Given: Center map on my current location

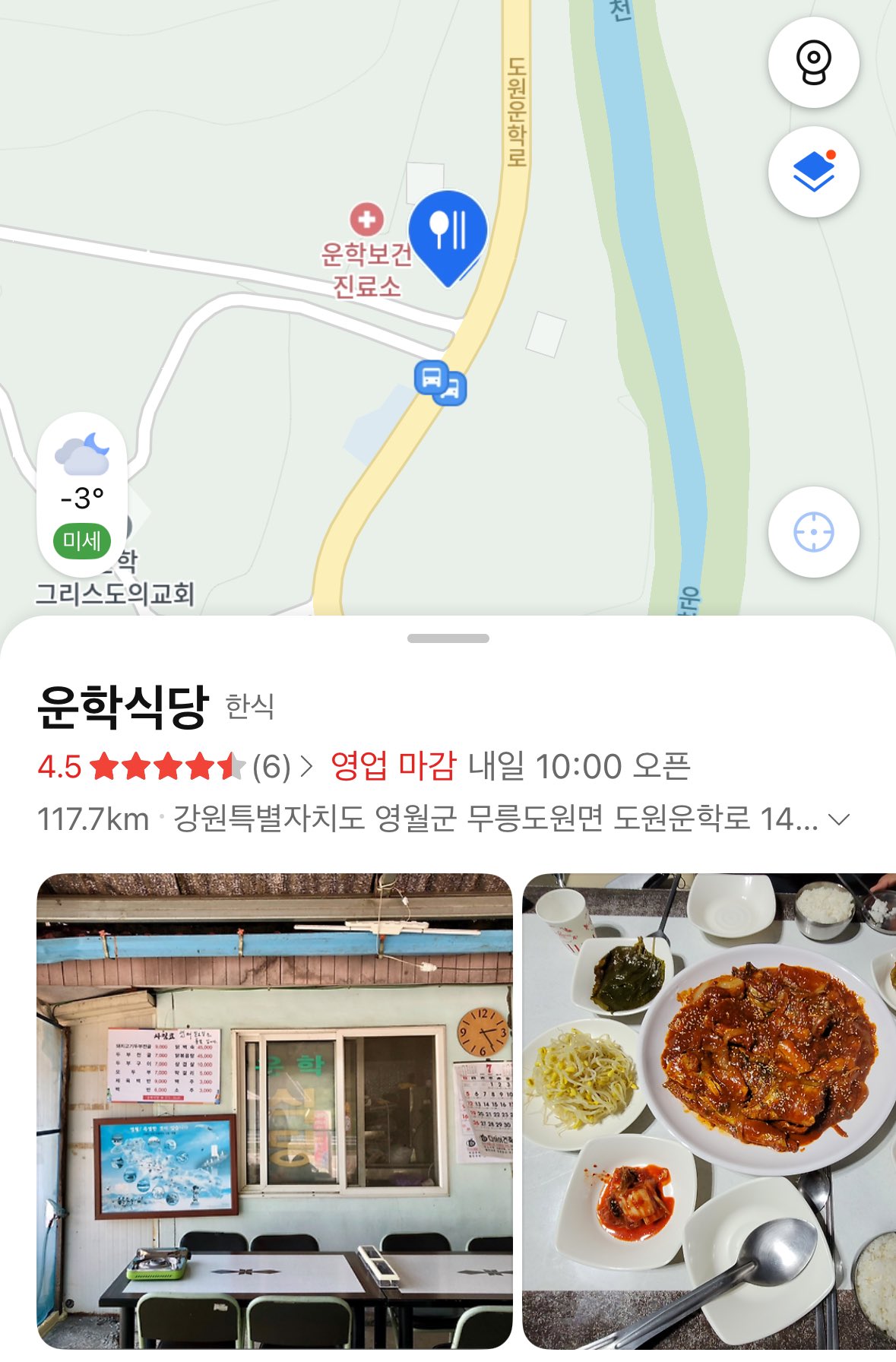Looking at the screenshot, I should pyautogui.click(x=813, y=531).
